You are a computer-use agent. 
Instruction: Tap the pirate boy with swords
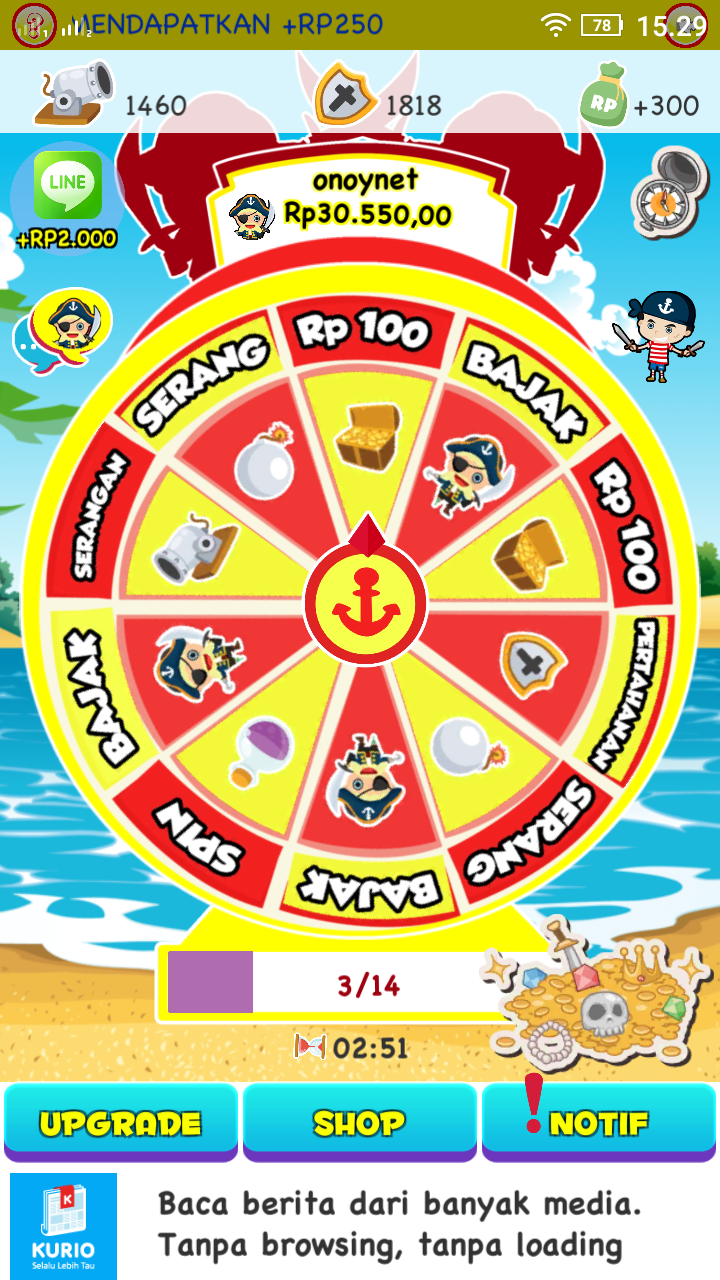[665, 337]
